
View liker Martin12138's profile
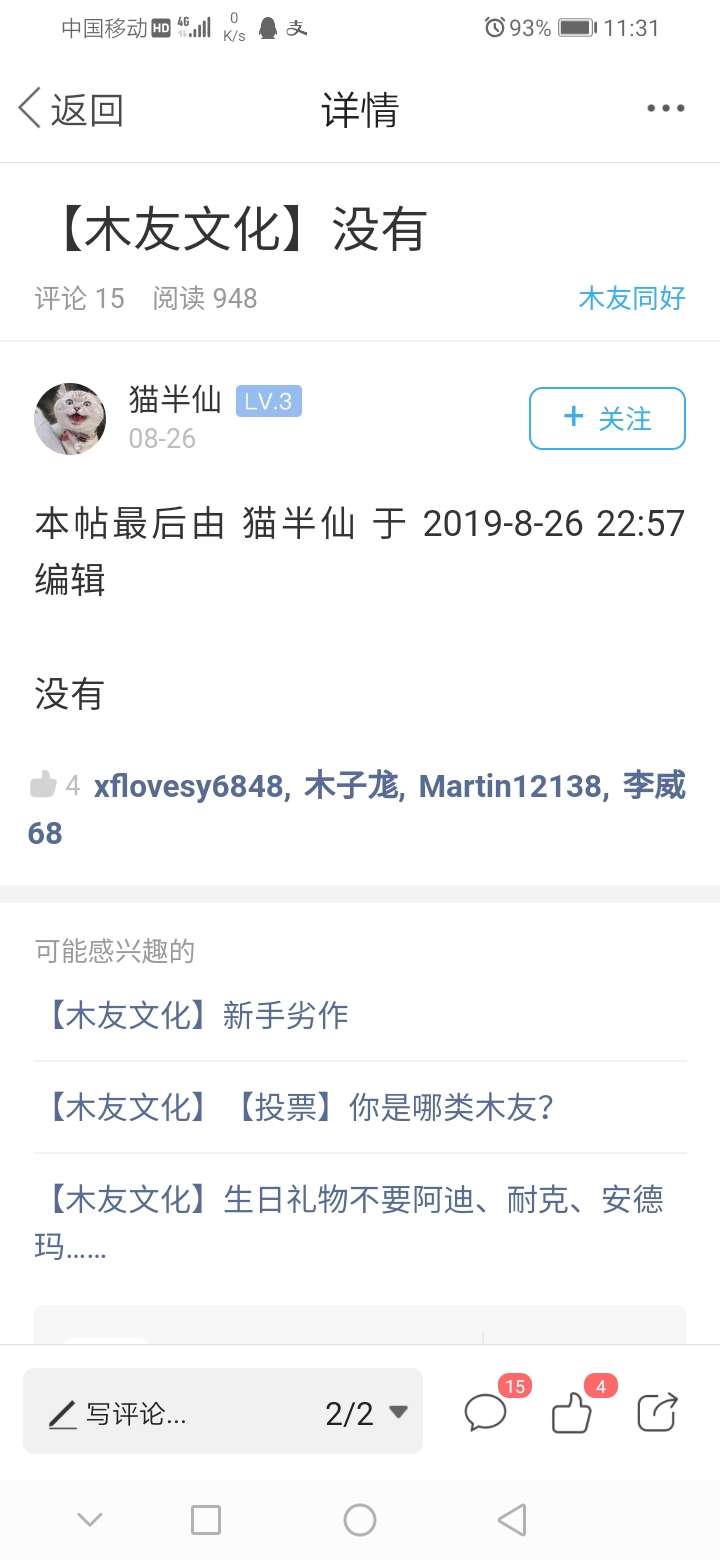tap(510, 786)
